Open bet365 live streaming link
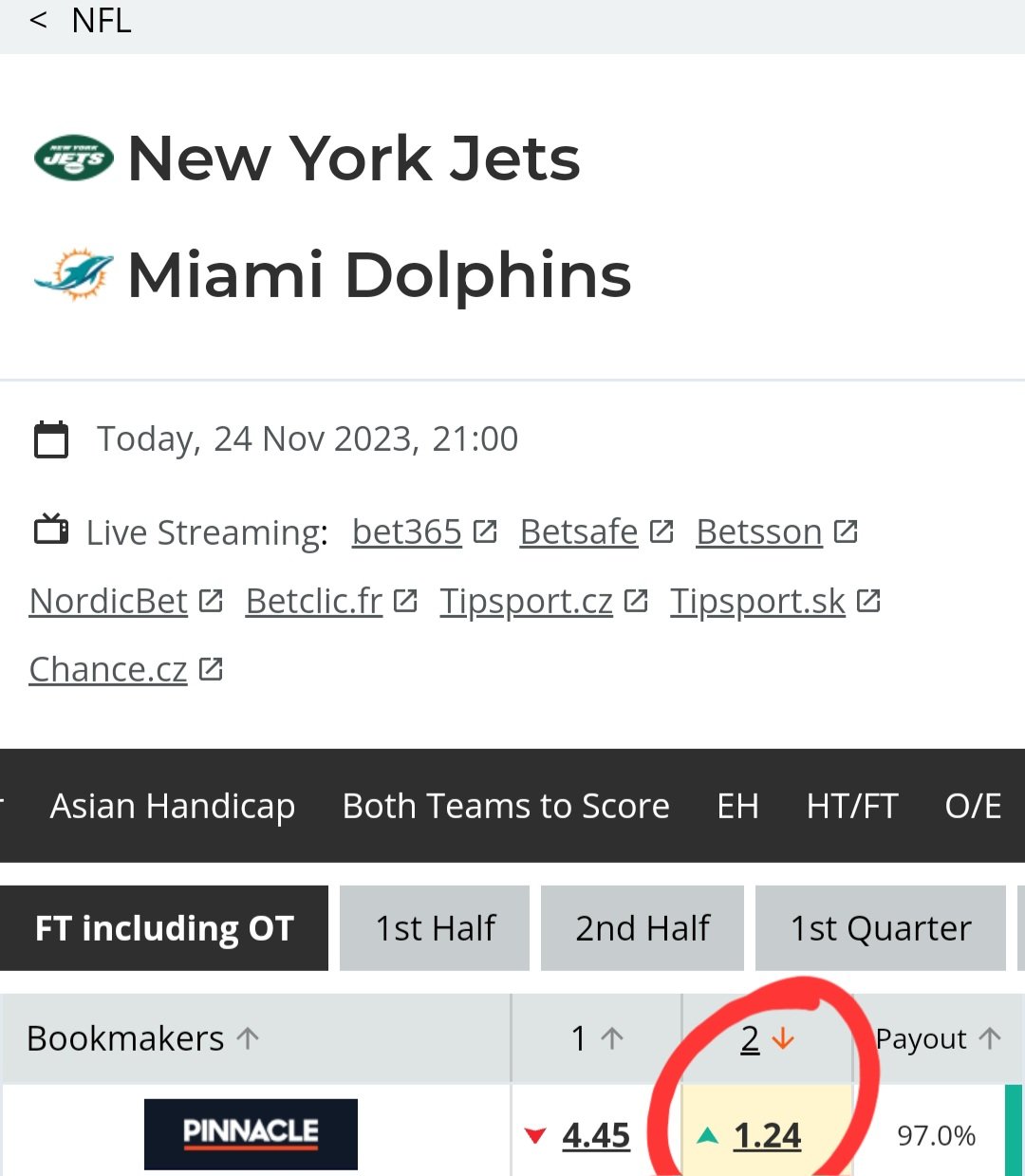Viewport: 1025px width, 1176px height. (x=406, y=532)
